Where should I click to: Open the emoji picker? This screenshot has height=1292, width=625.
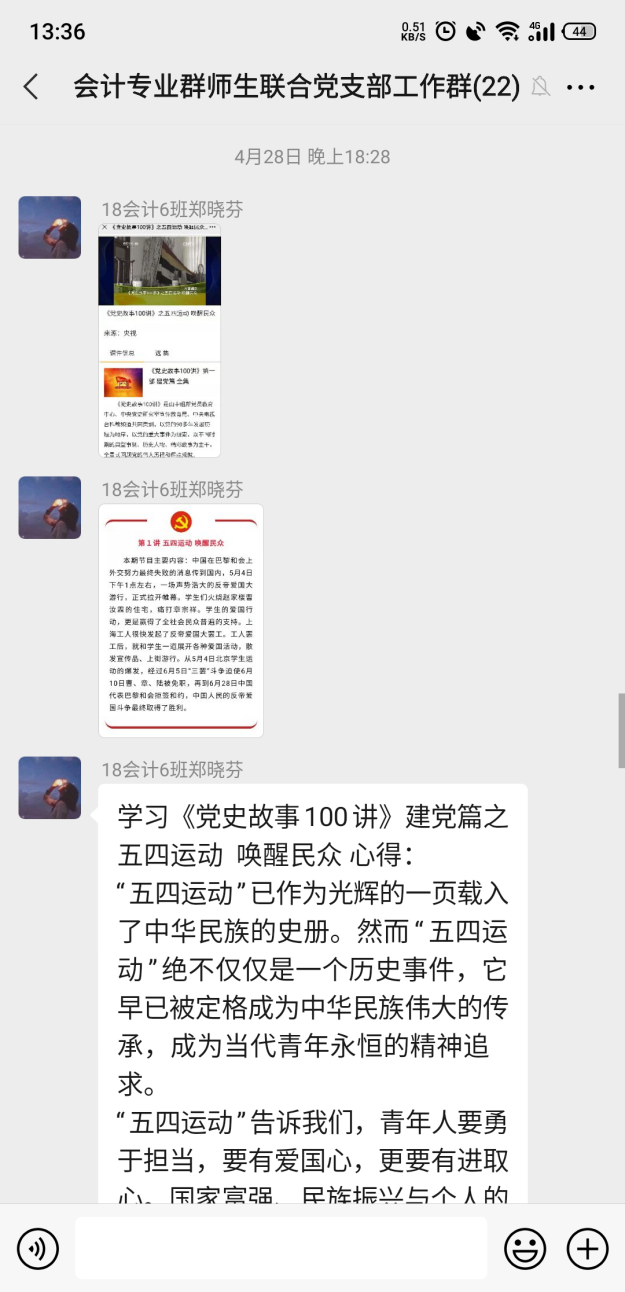tap(525, 1248)
